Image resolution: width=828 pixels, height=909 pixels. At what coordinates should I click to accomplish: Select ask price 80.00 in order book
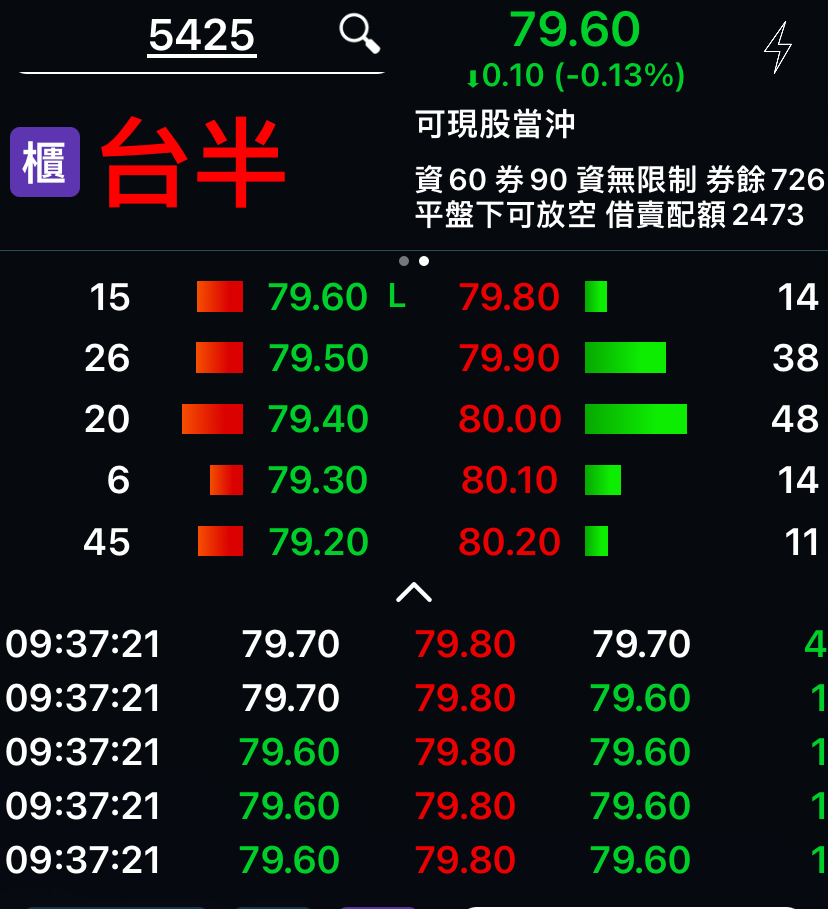coord(509,419)
